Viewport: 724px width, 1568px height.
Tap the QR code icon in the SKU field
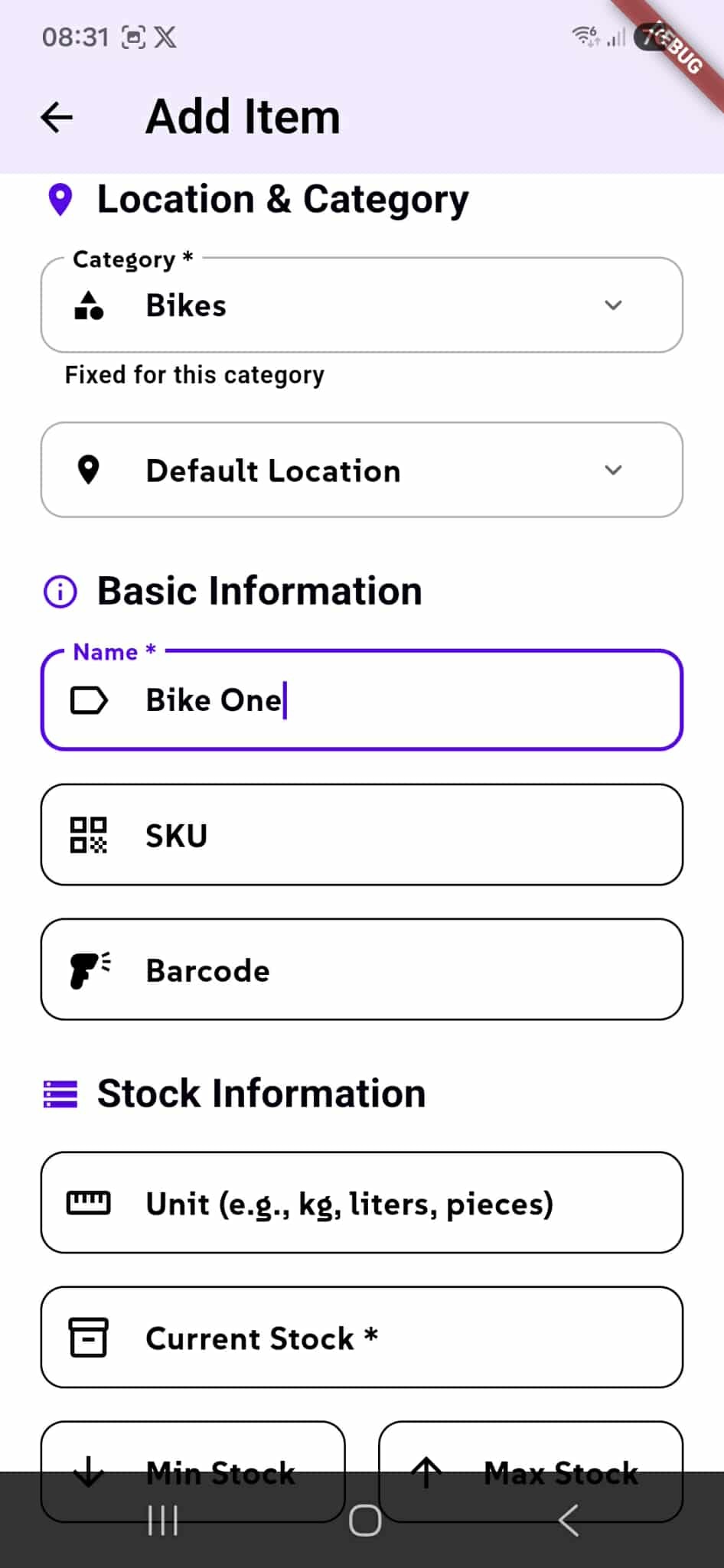90,834
